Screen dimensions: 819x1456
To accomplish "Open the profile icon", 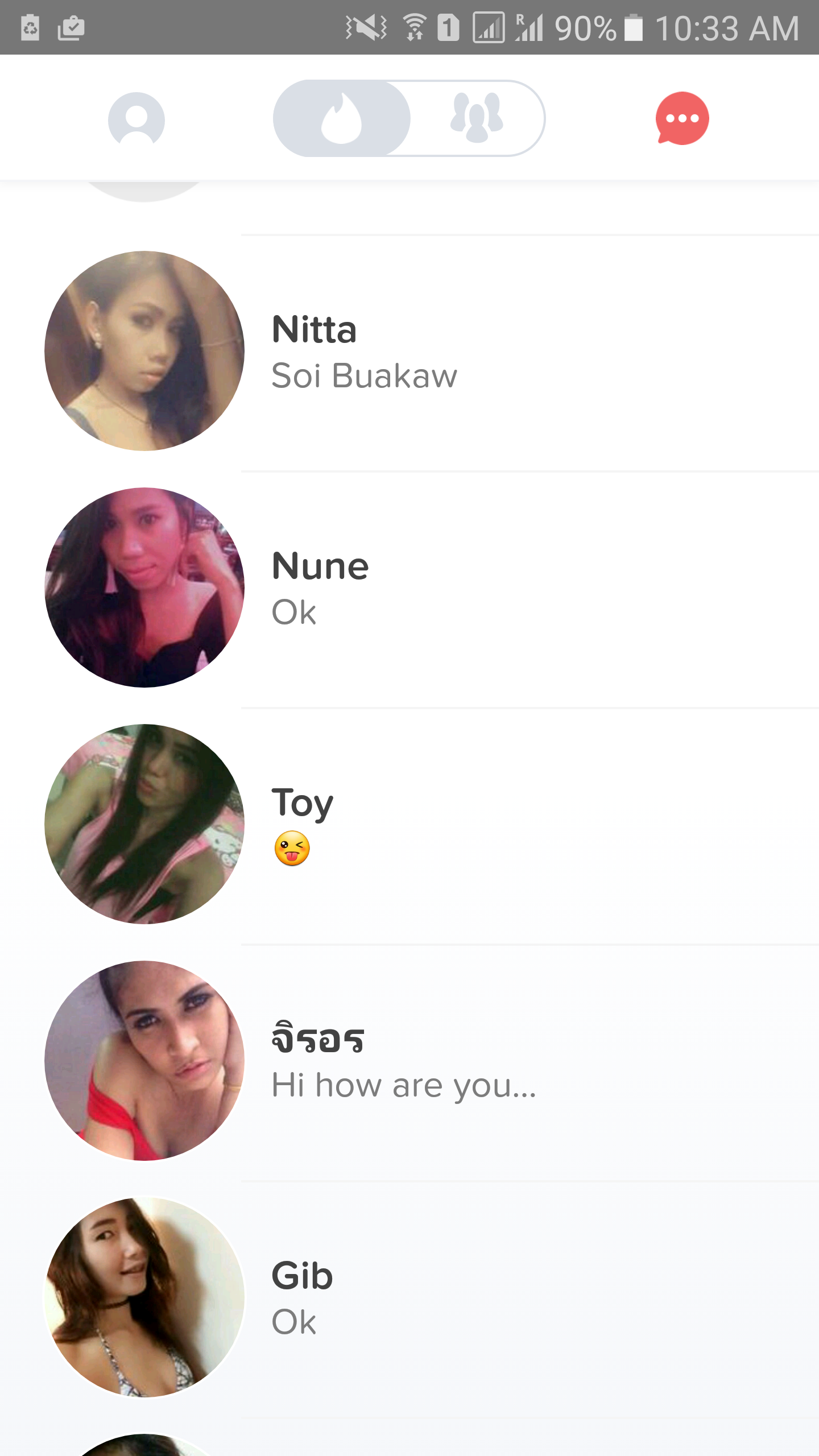I will click(136, 119).
